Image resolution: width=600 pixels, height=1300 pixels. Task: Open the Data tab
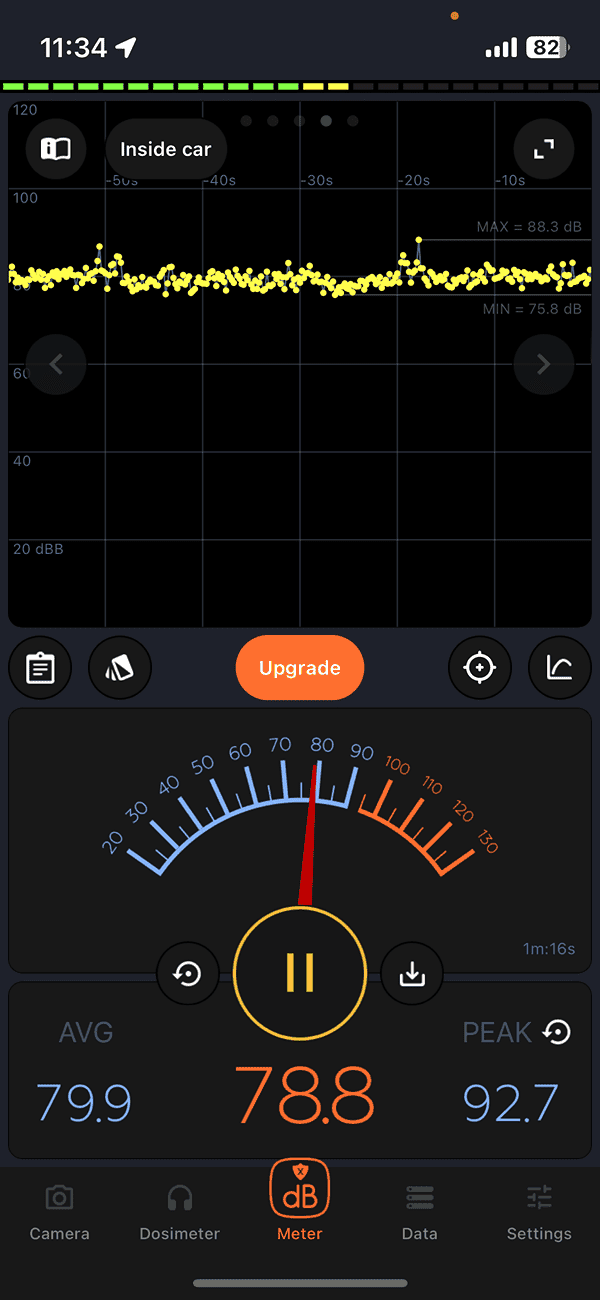click(420, 1212)
